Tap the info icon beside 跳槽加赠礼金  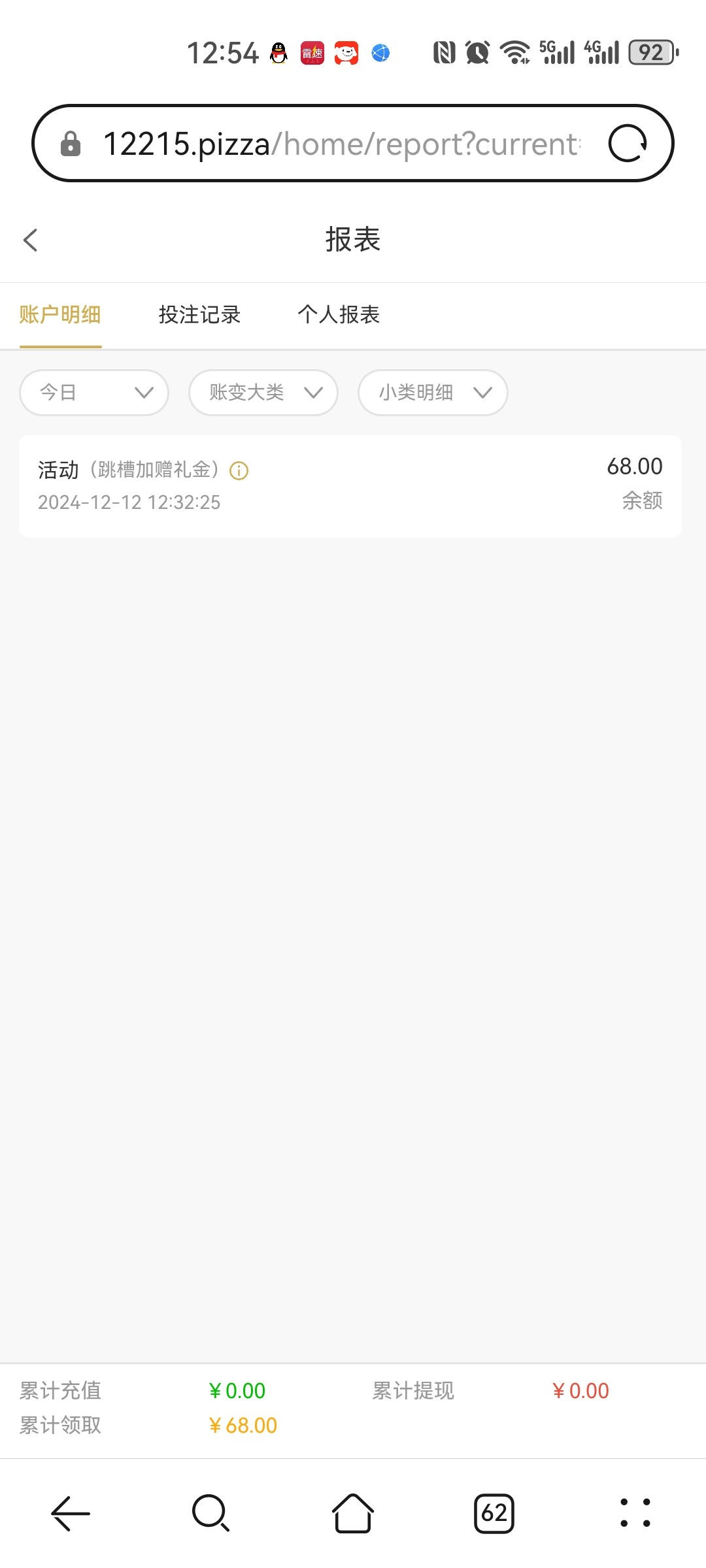239,470
